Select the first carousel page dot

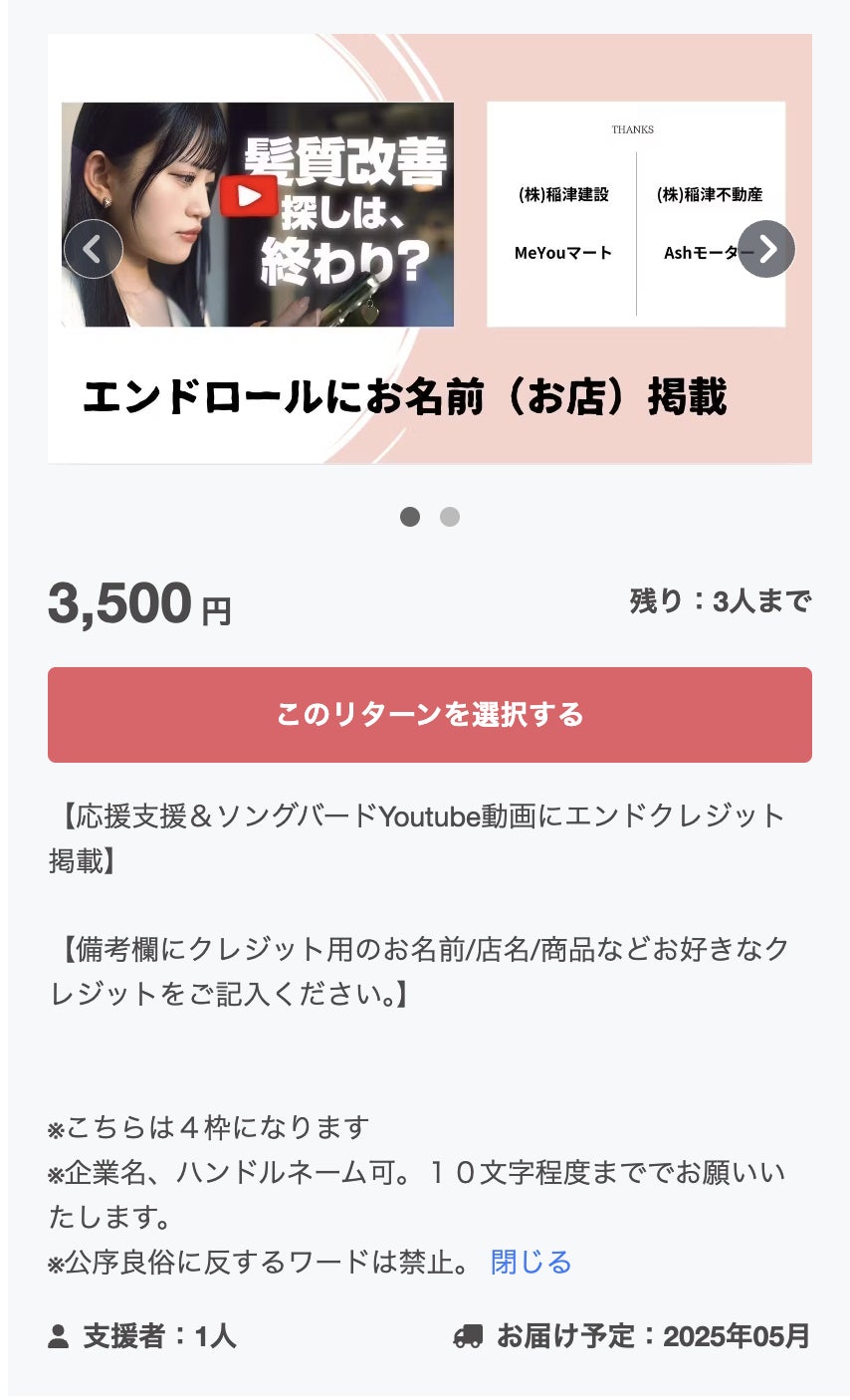(410, 517)
